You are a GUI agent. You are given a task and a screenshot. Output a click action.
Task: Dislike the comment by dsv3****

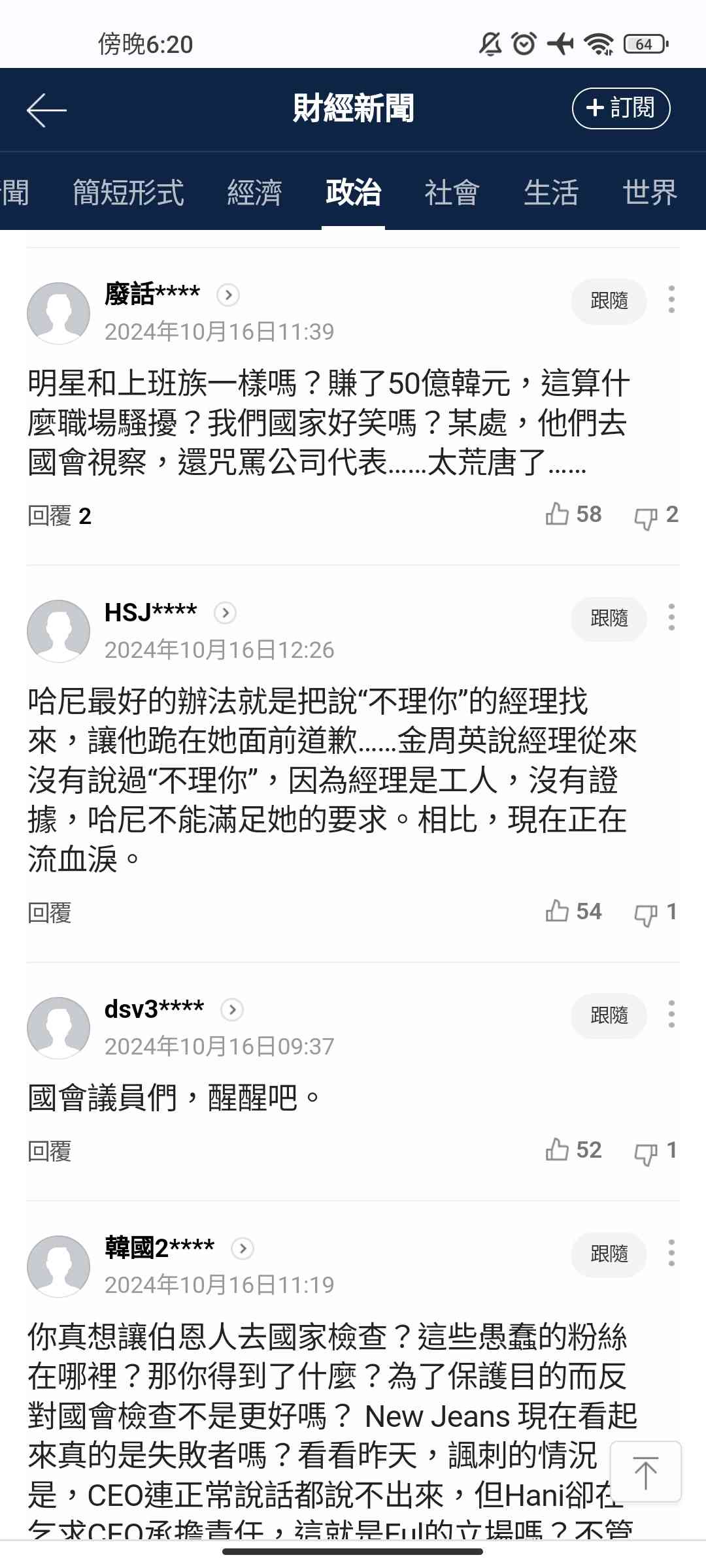click(646, 1153)
